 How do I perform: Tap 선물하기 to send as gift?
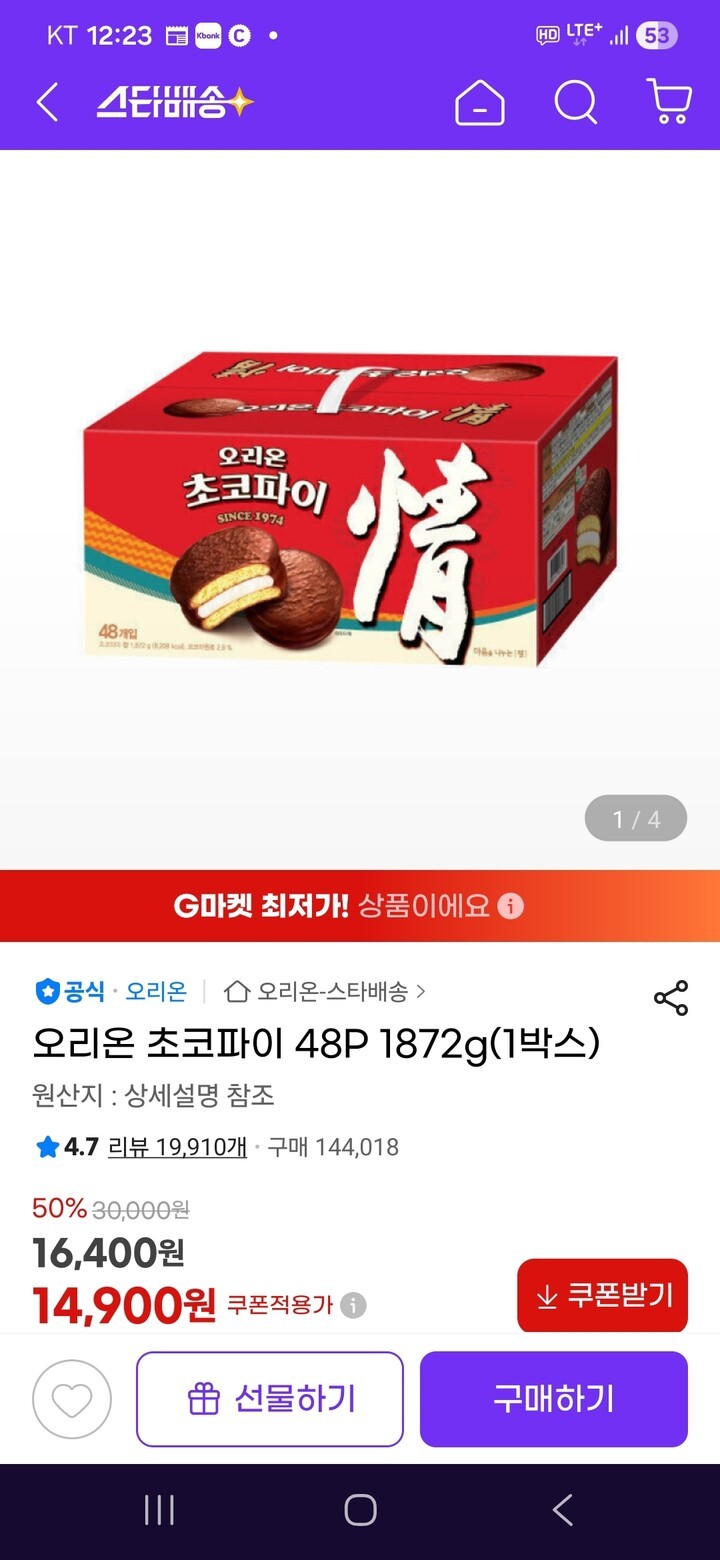point(270,1399)
